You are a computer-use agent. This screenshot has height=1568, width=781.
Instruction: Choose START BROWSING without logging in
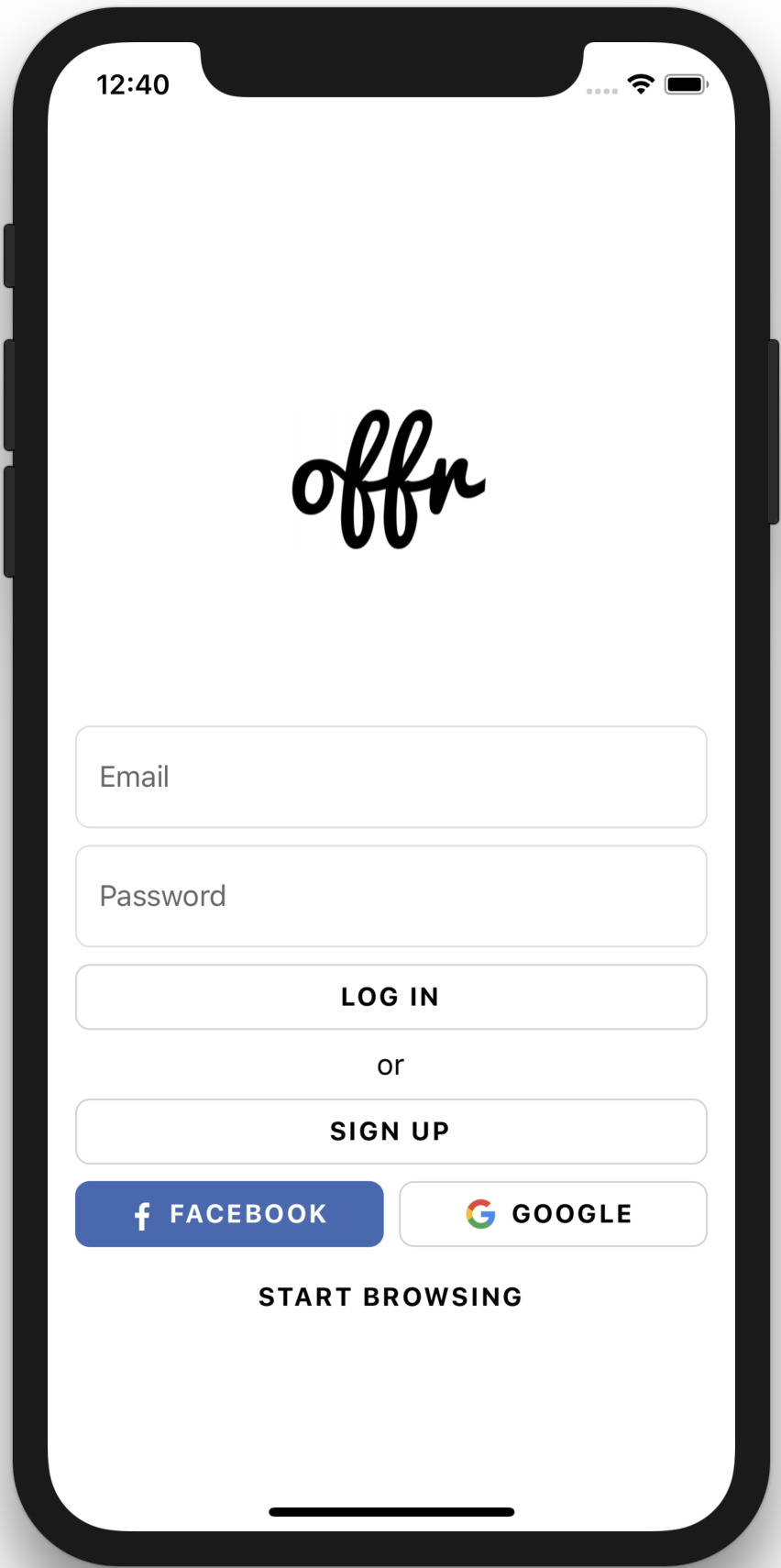(390, 1297)
